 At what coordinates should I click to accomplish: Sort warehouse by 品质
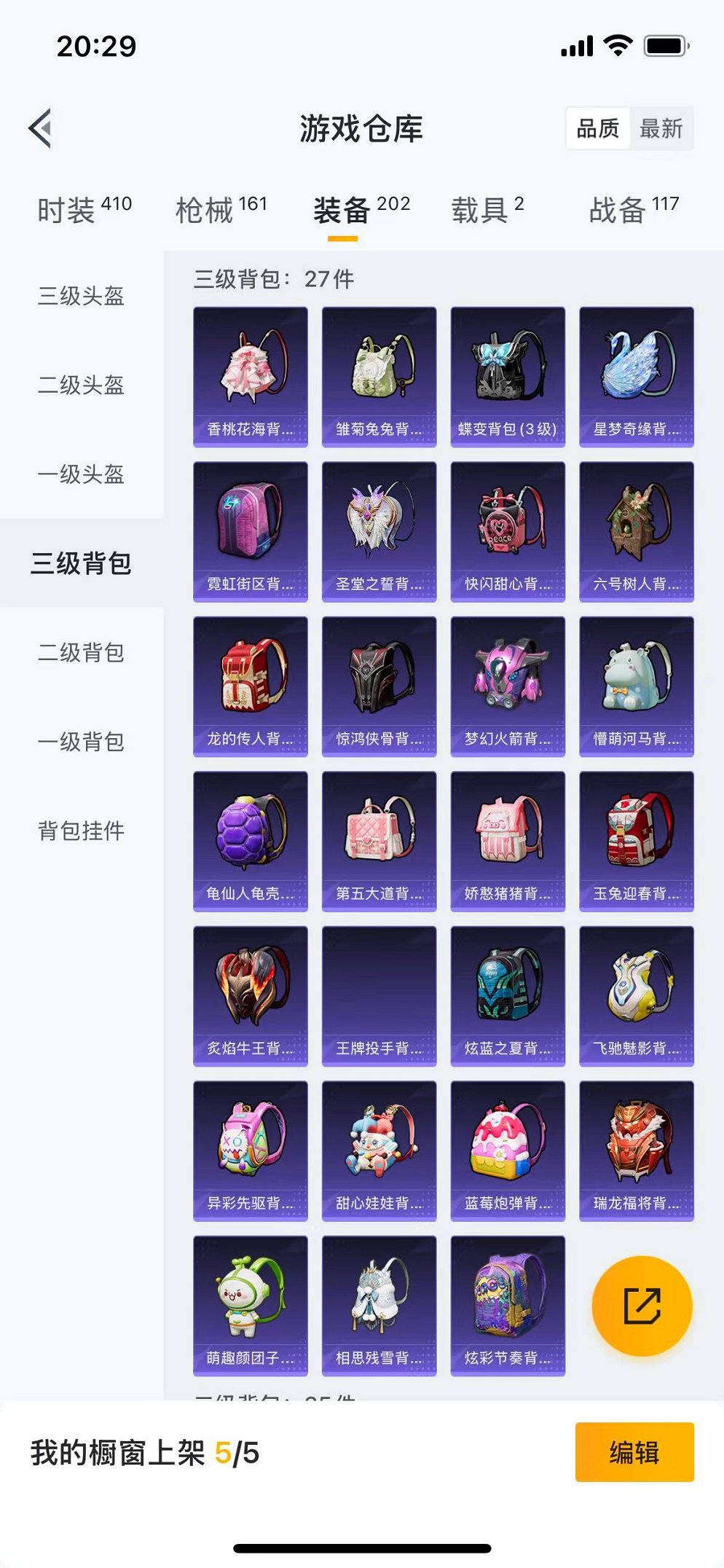(597, 129)
